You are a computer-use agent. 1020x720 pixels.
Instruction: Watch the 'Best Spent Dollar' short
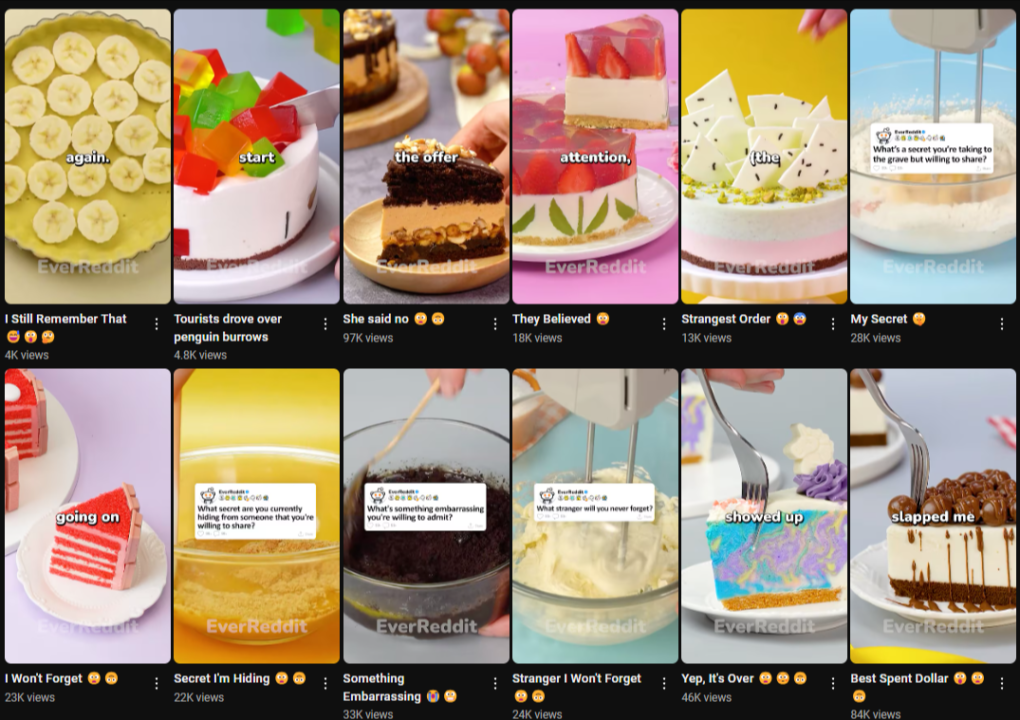(933, 516)
